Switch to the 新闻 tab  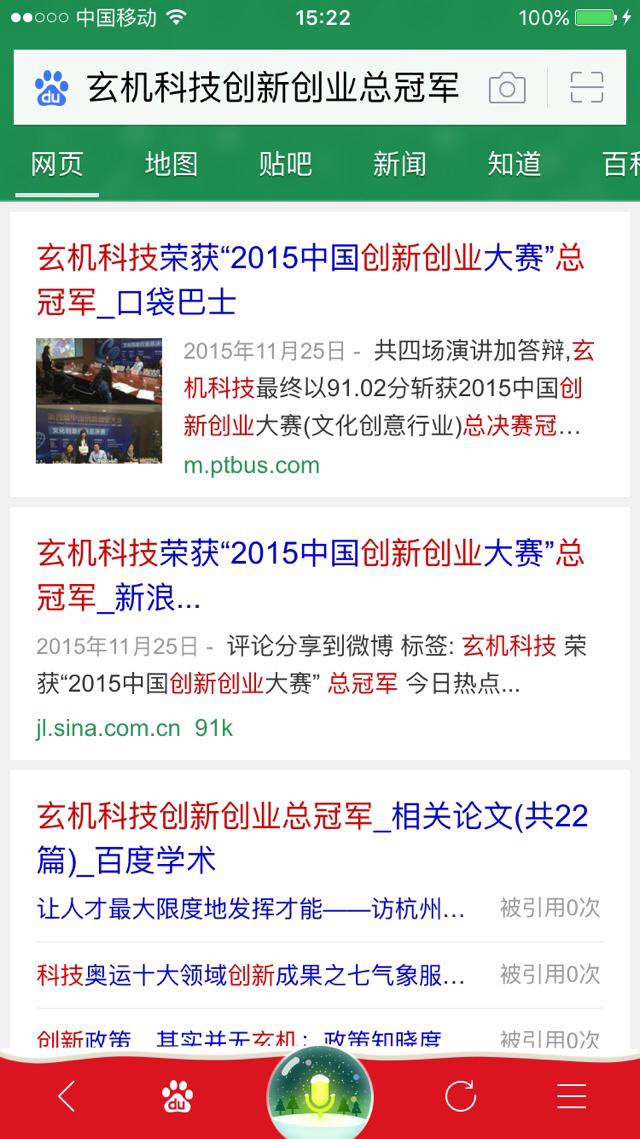click(399, 164)
